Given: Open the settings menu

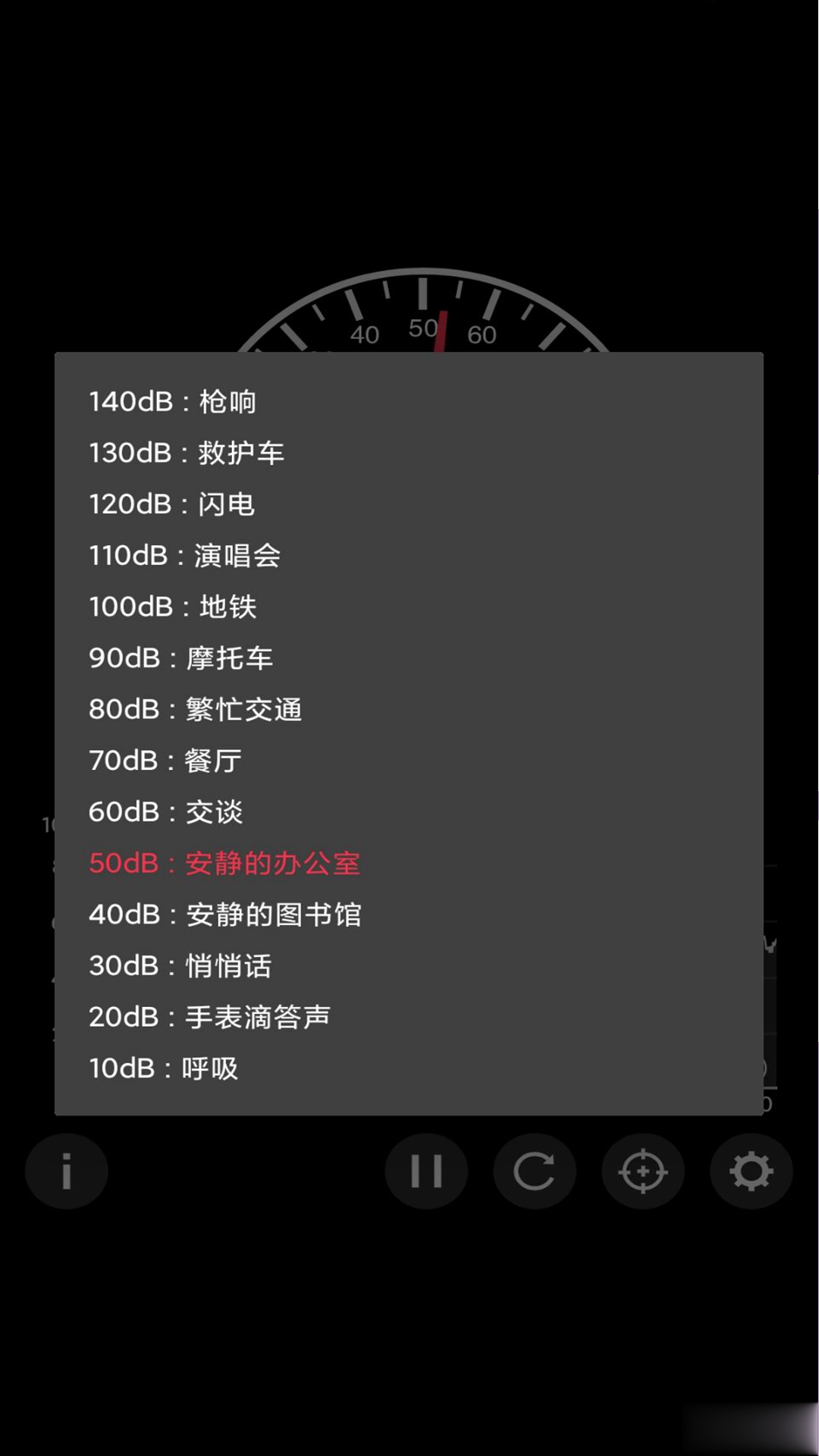Looking at the screenshot, I should coord(751,1171).
